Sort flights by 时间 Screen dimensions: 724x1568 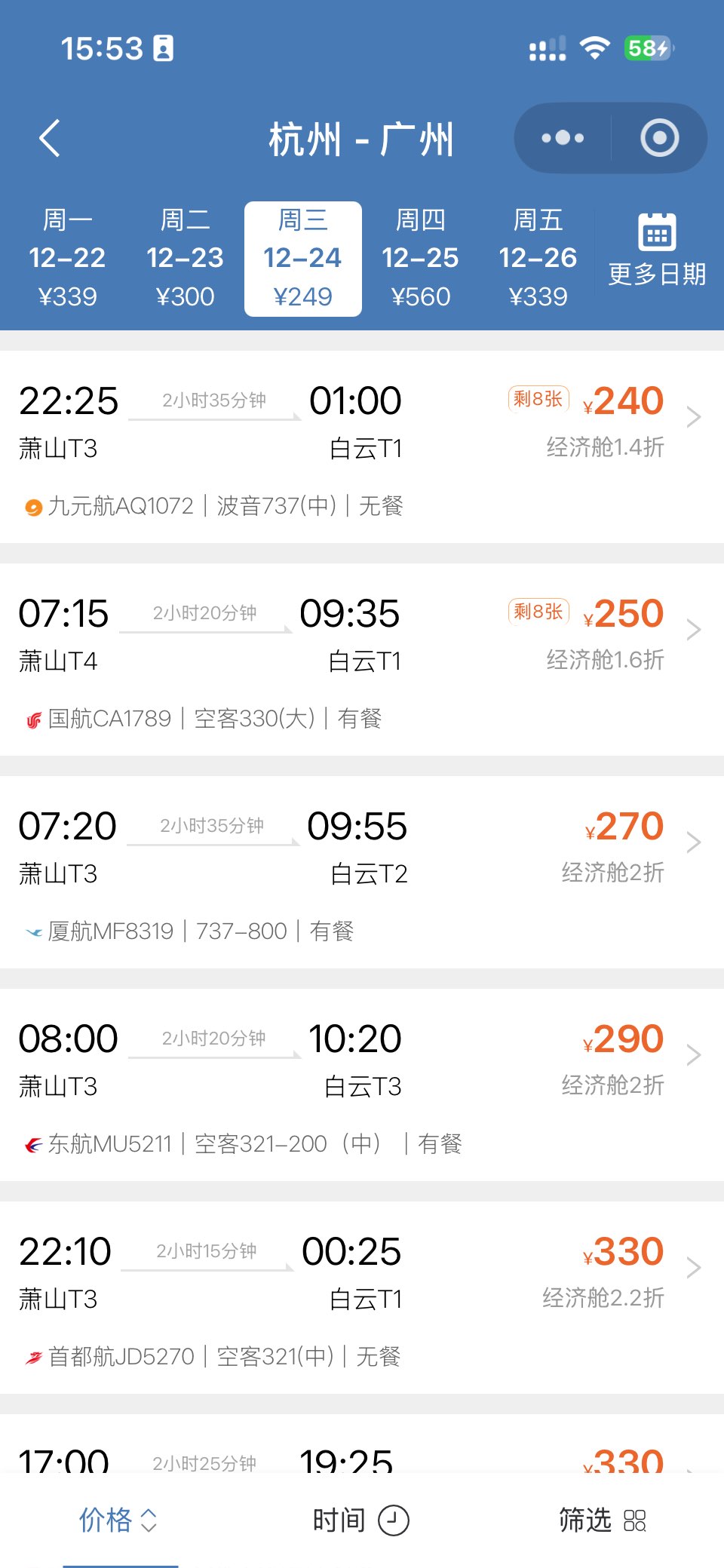360,1520
